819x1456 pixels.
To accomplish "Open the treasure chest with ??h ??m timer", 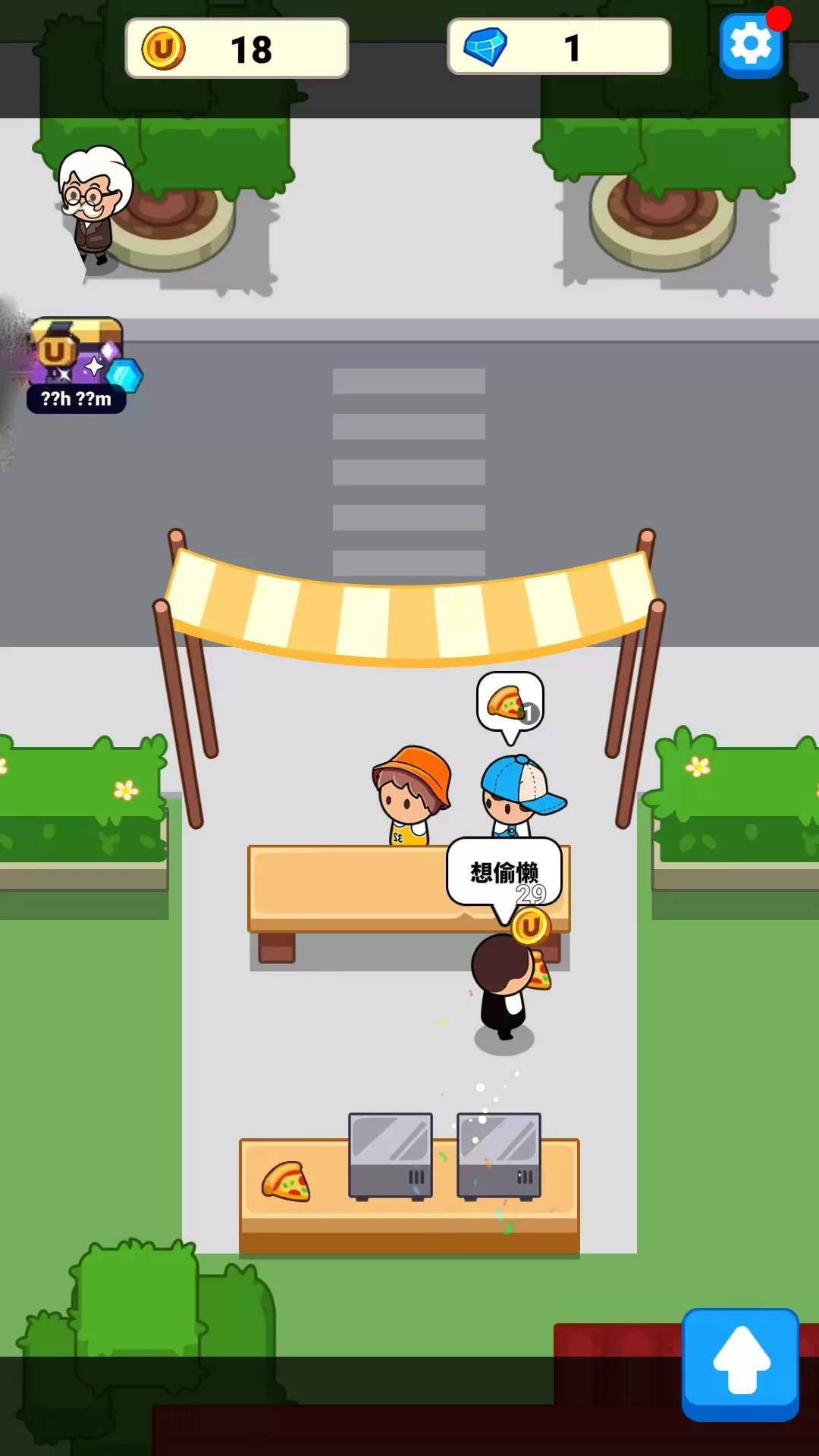I will point(78,366).
